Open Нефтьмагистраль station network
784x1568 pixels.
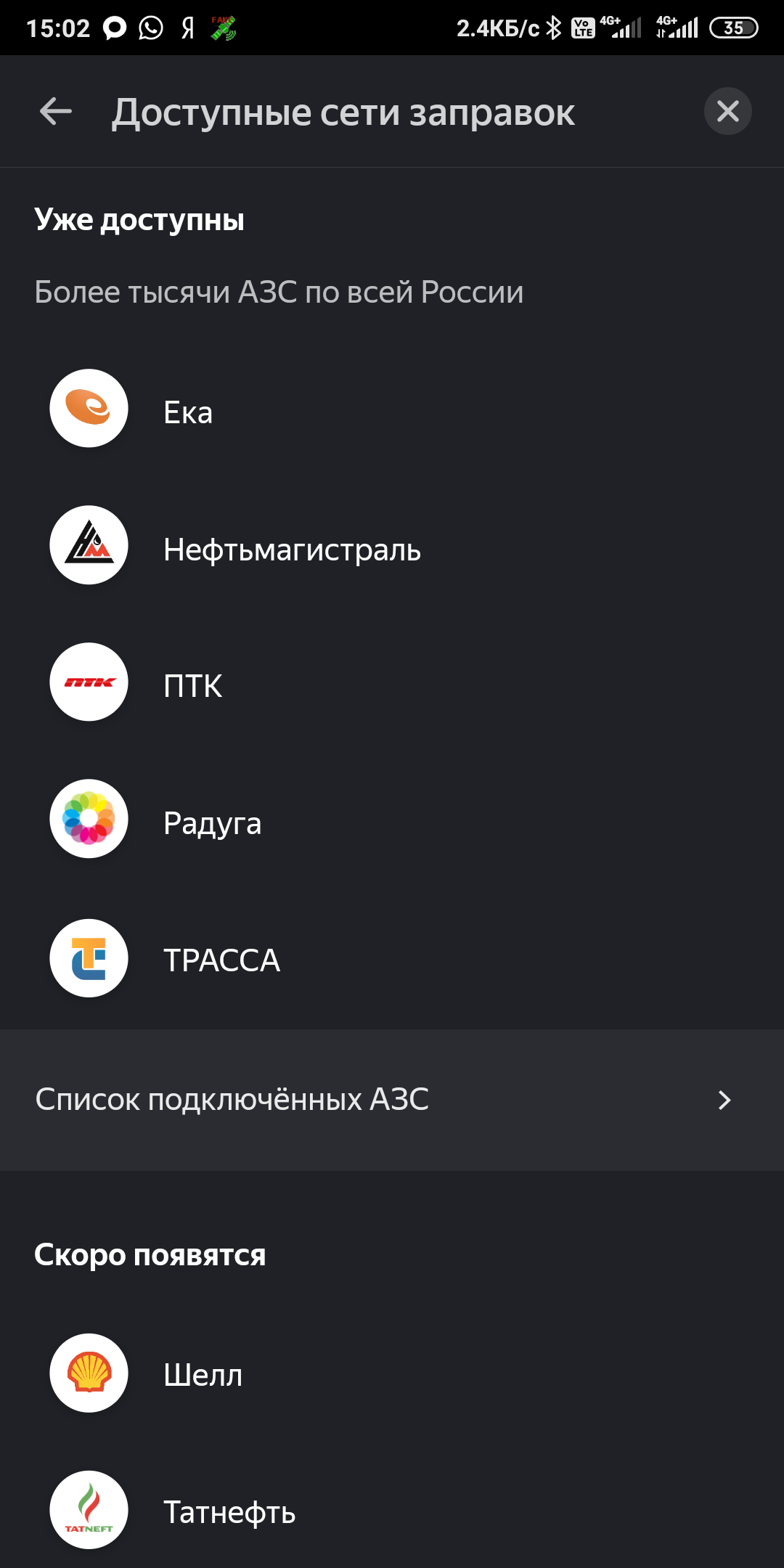pos(392,545)
